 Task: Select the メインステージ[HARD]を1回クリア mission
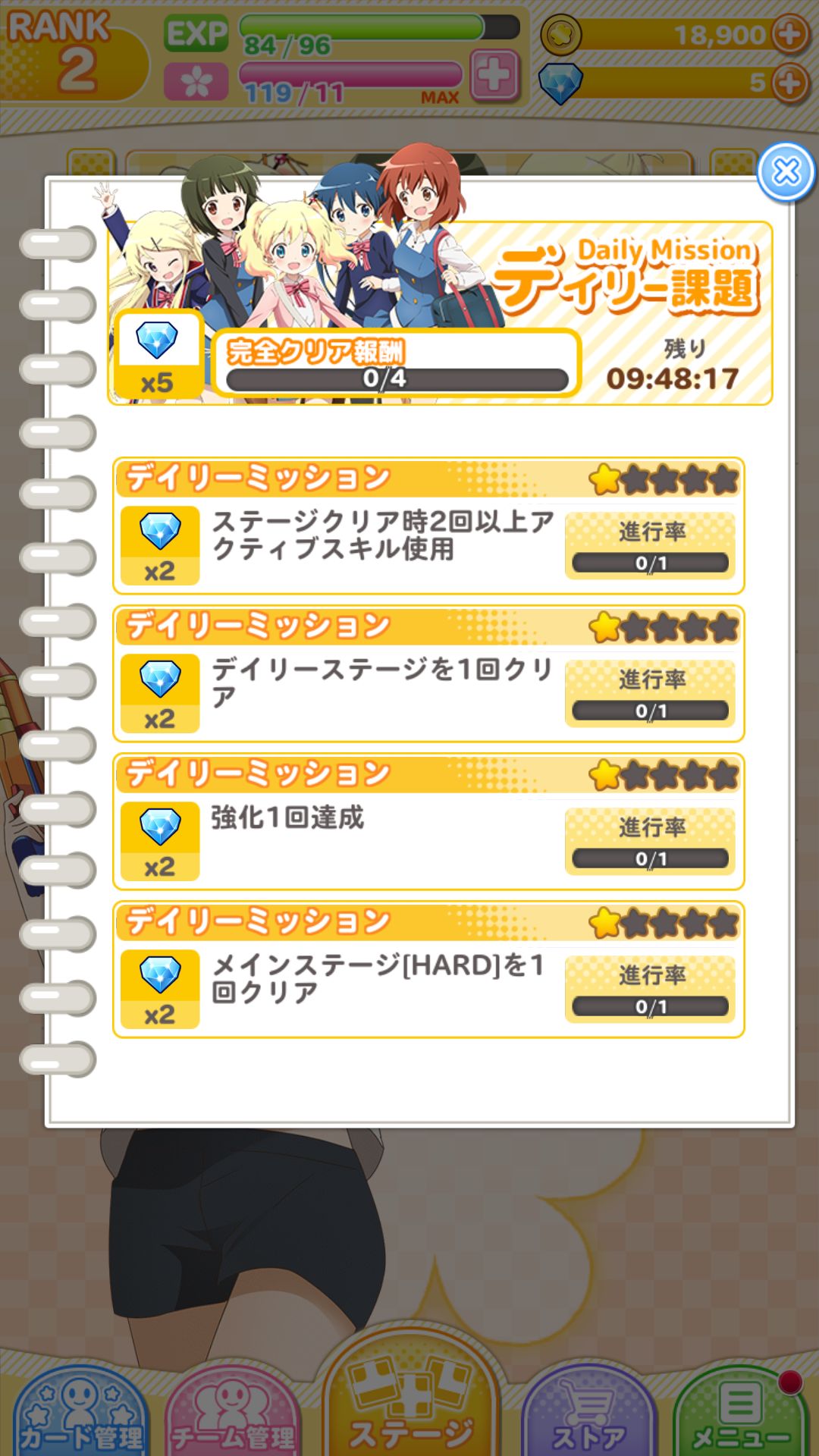[428, 970]
